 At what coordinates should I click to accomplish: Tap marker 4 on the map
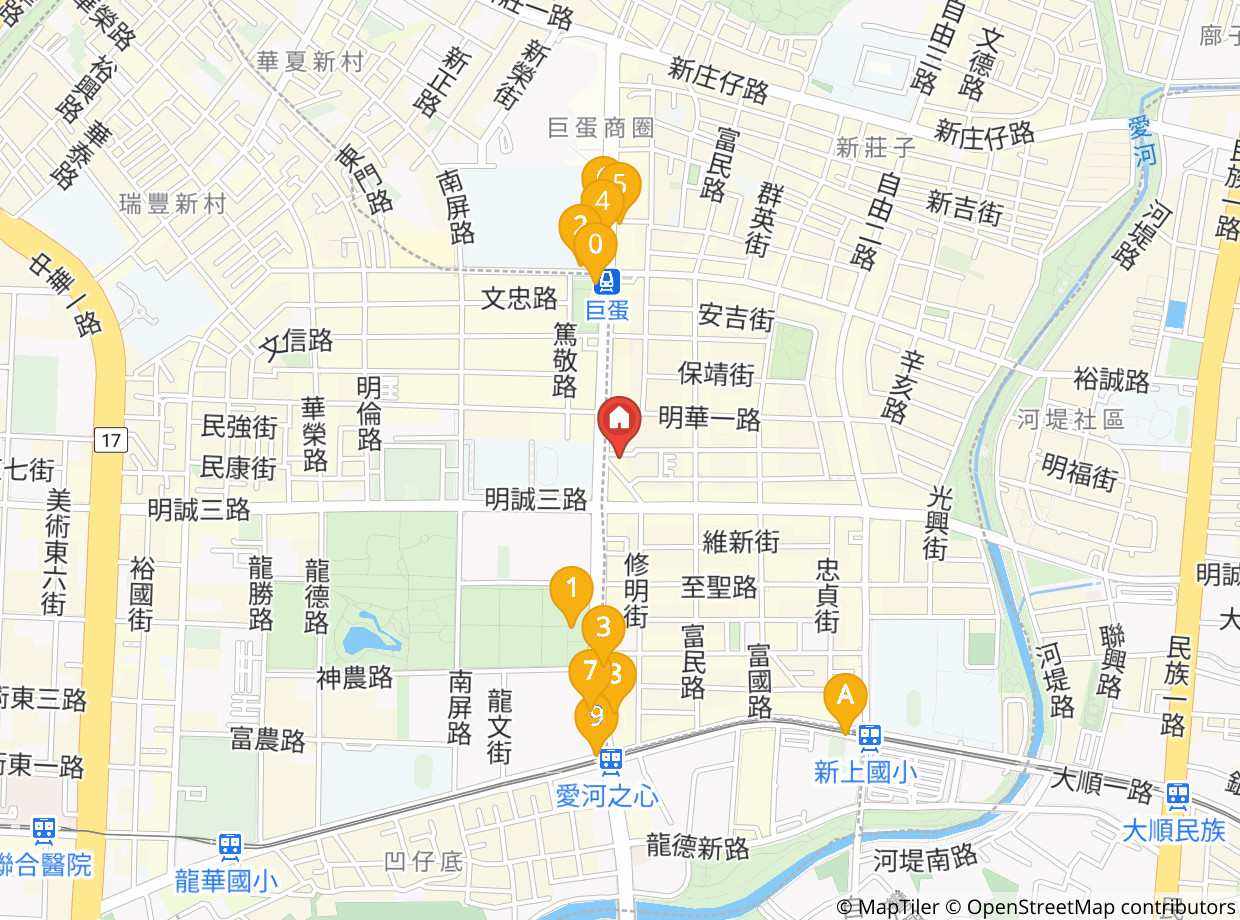pyautogui.click(x=602, y=203)
